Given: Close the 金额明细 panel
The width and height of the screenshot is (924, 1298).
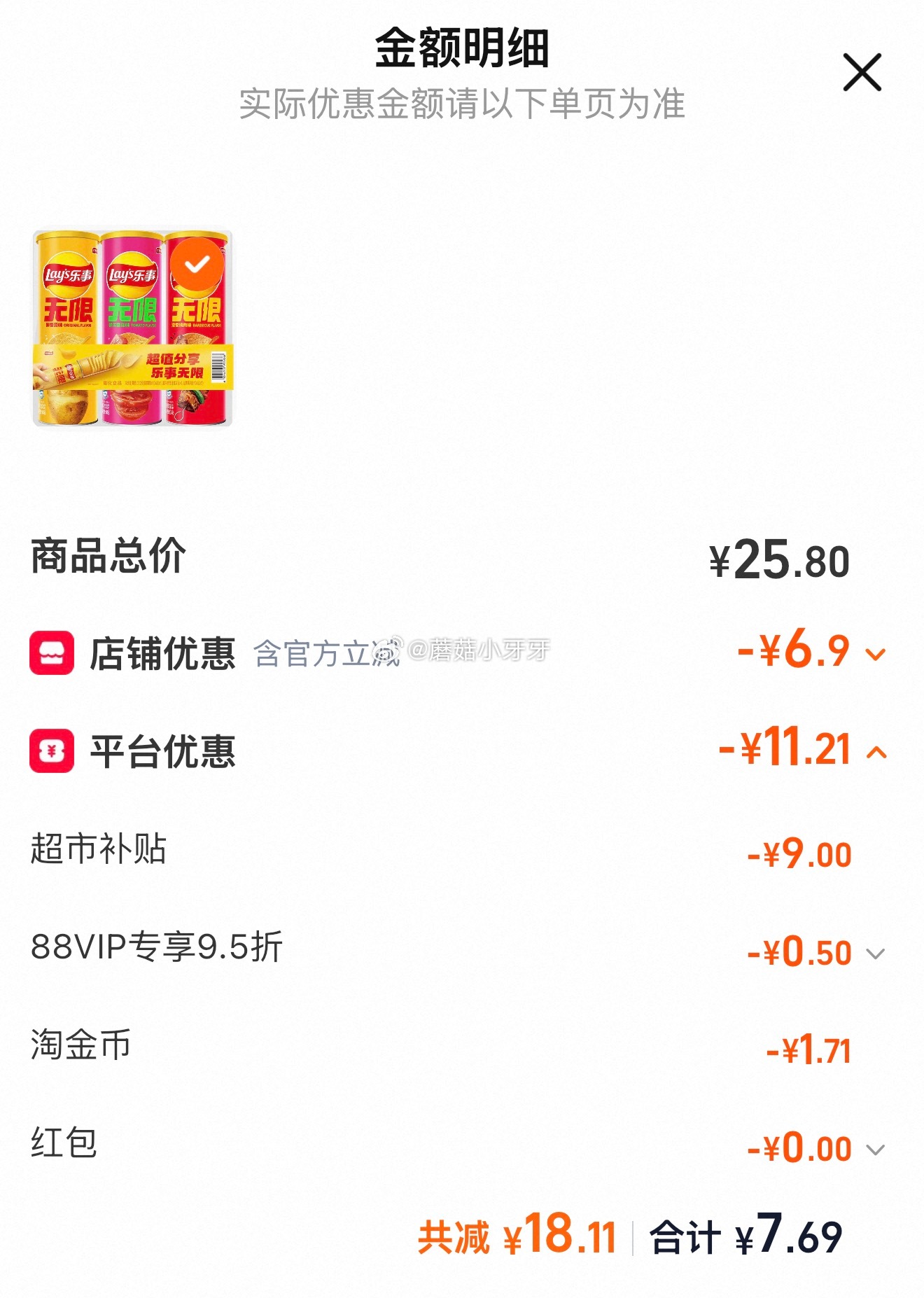Looking at the screenshot, I should pos(862,72).
